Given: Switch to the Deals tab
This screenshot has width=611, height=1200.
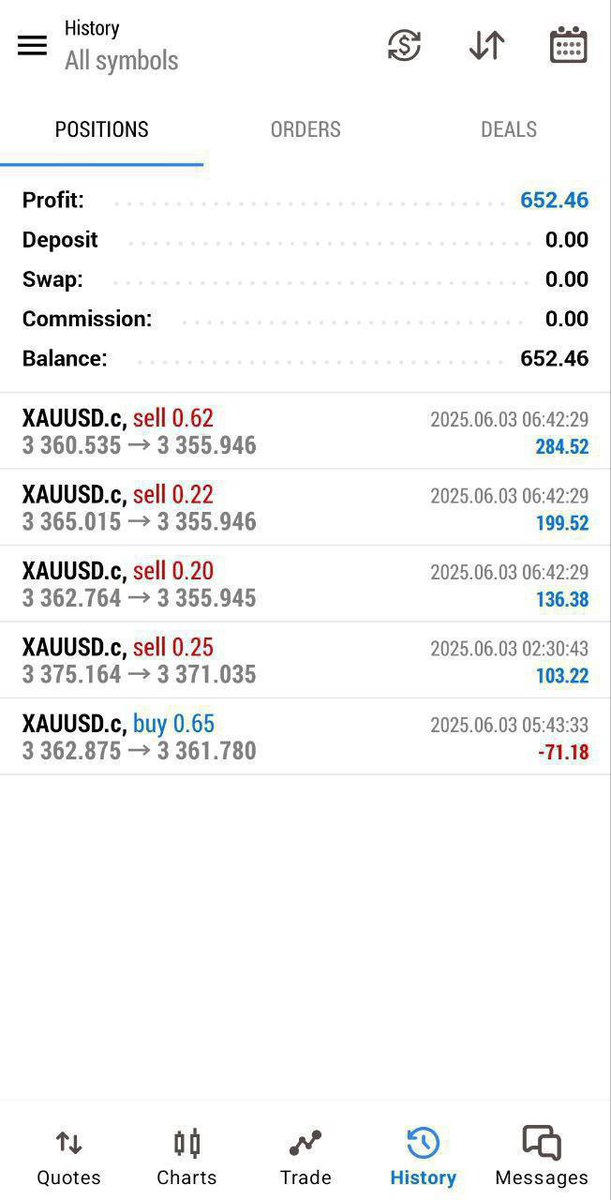Looking at the screenshot, I should click(x=509, y=130).
